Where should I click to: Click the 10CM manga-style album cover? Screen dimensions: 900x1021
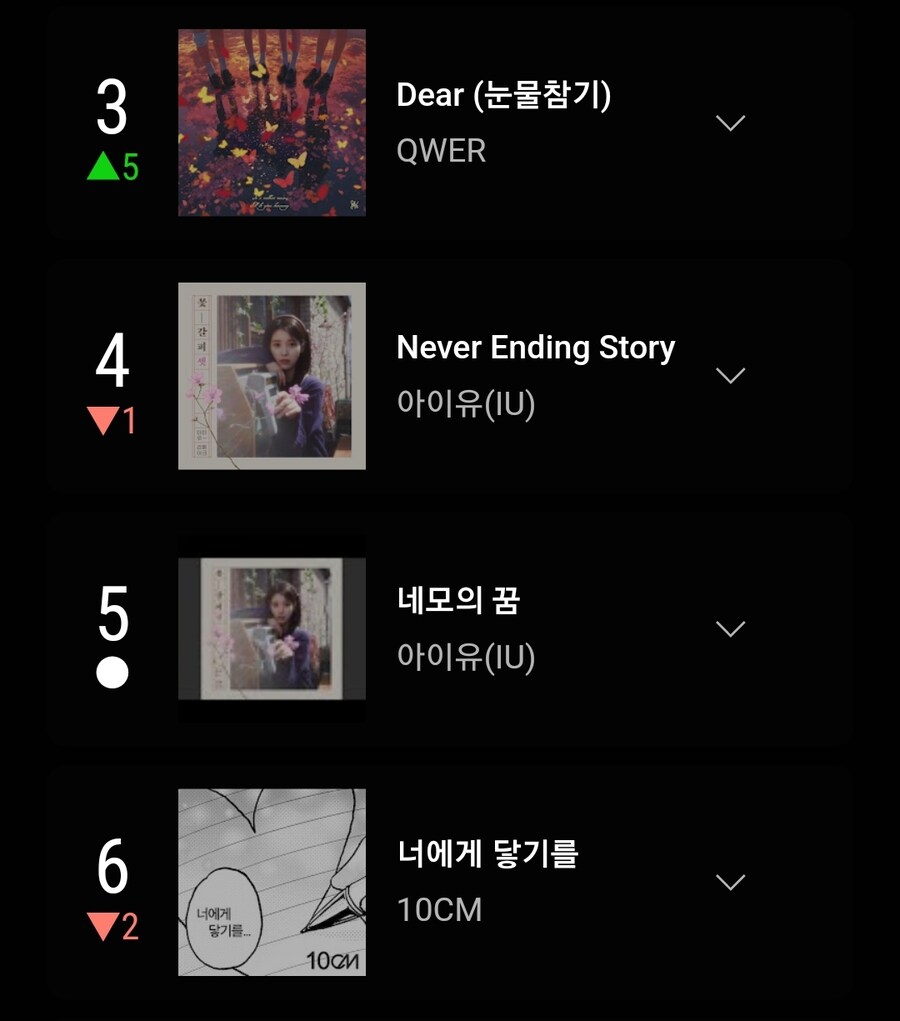(x=272, y=882)
